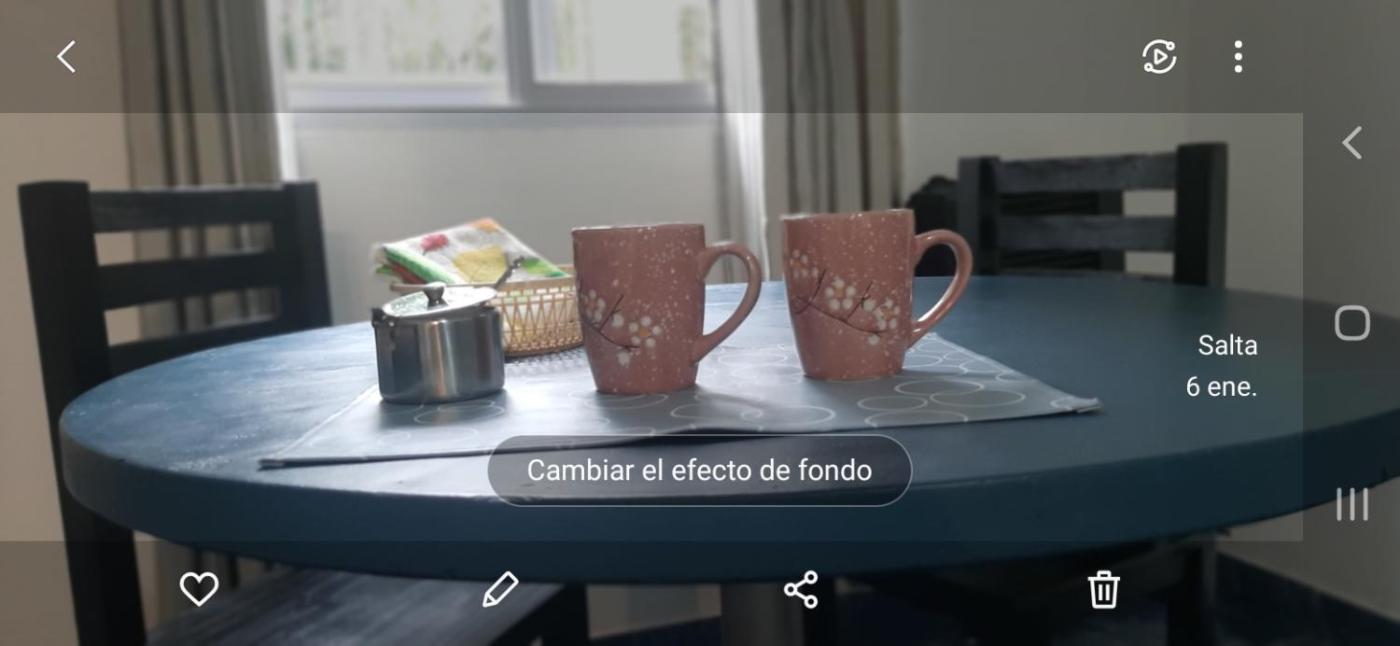
Task: Play the motion photo icon
Action: point(1159,57)
